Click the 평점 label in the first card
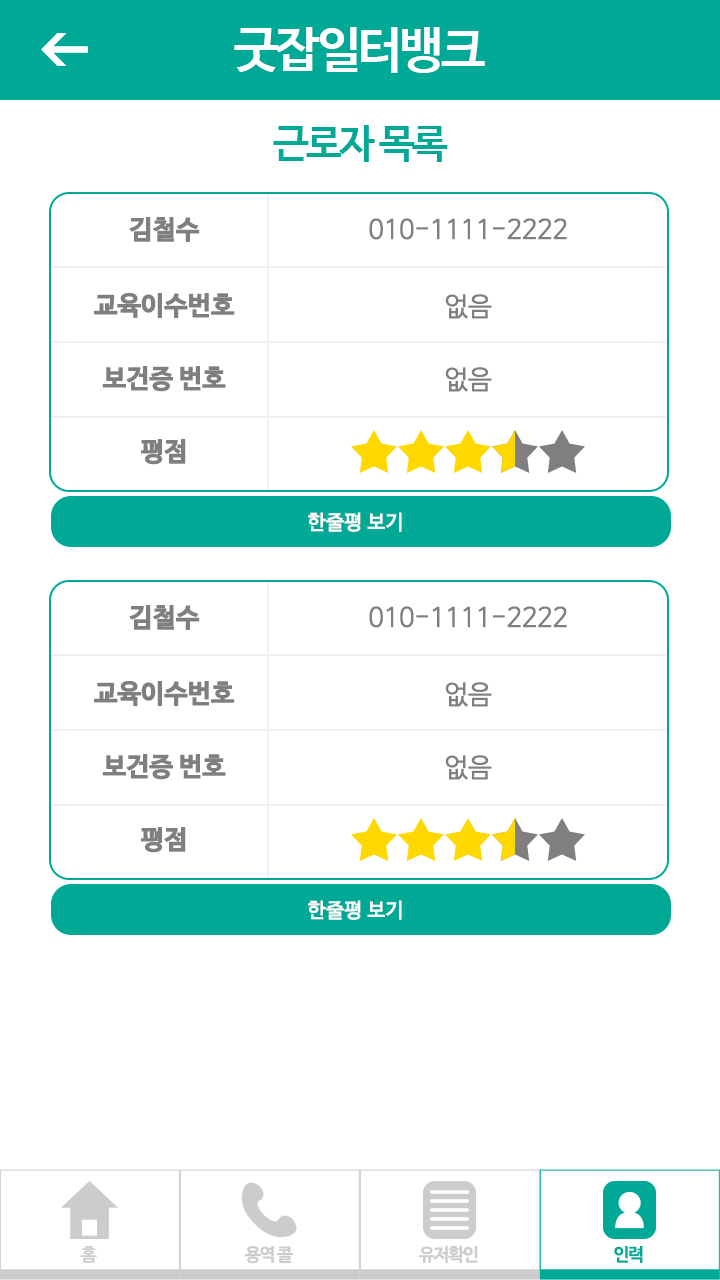 (x=159, y=452)
